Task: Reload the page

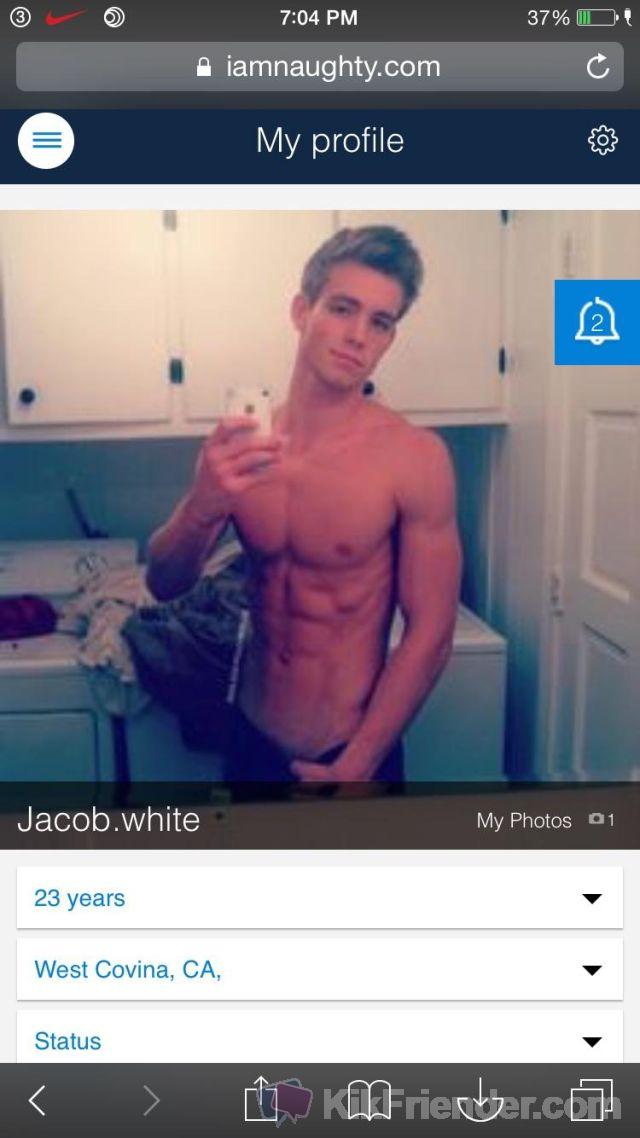Action: tap(597, 67)
